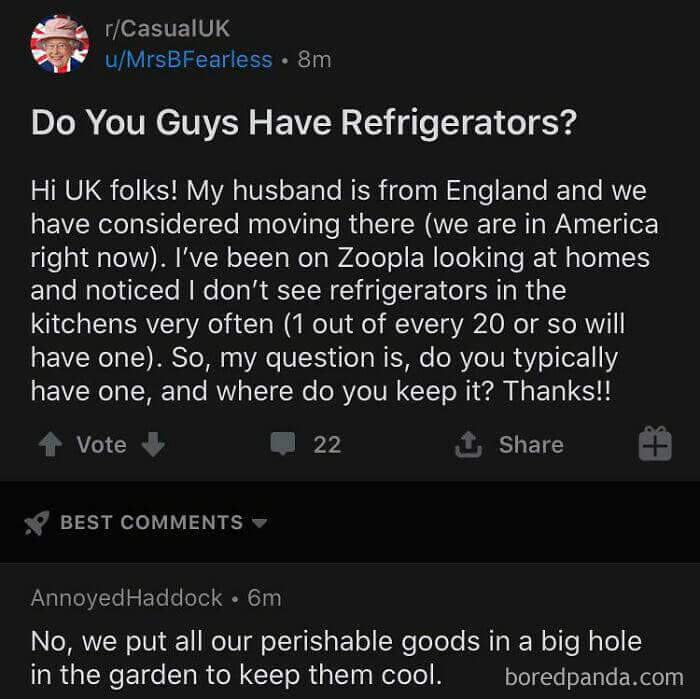Image resolution: width=700 pixels, height=699 pixels.
Task: Give an award with the gift icon
Action: pyautogui.click(x=655, y=445)
